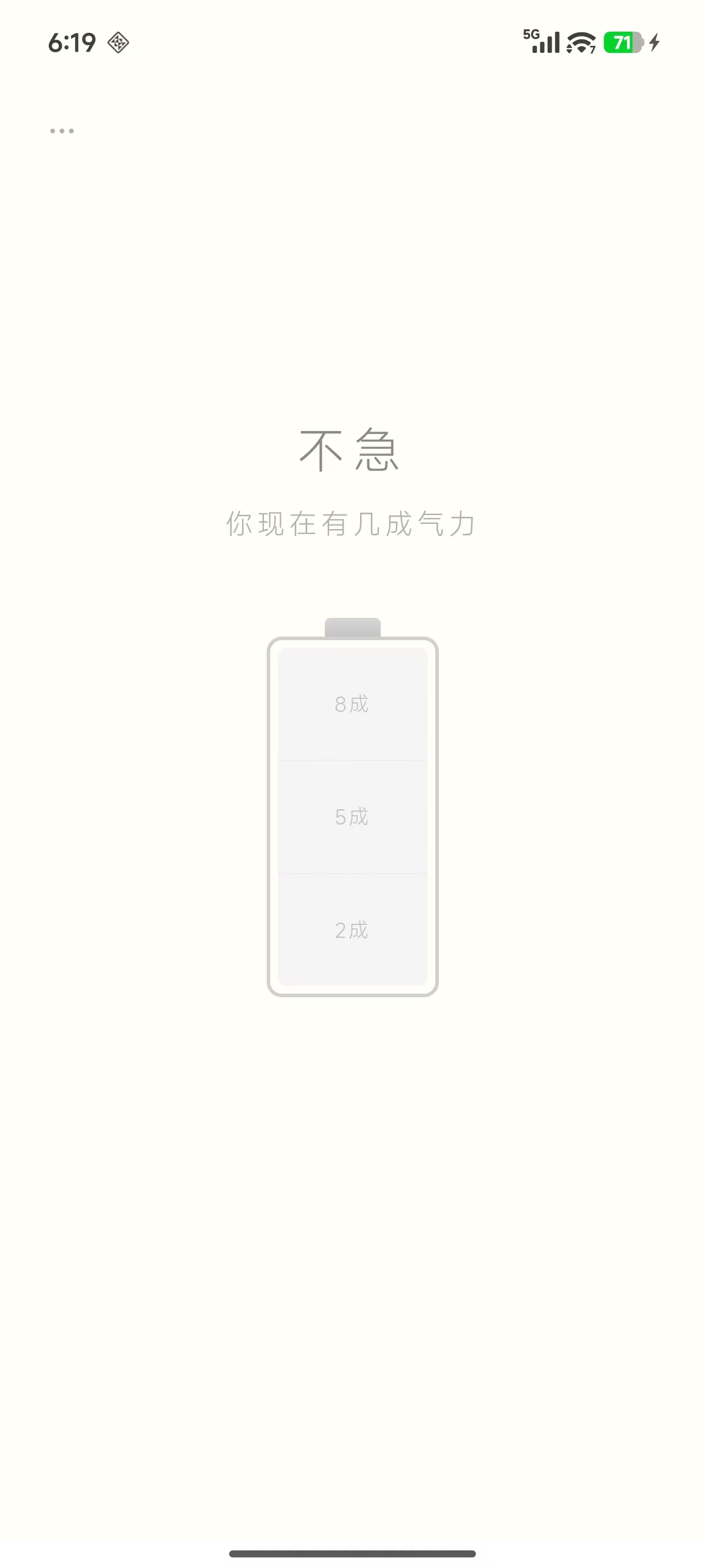The image size is (705, 1568).
Task: Pick the 2成 energy option
Action: click(352, 930)
